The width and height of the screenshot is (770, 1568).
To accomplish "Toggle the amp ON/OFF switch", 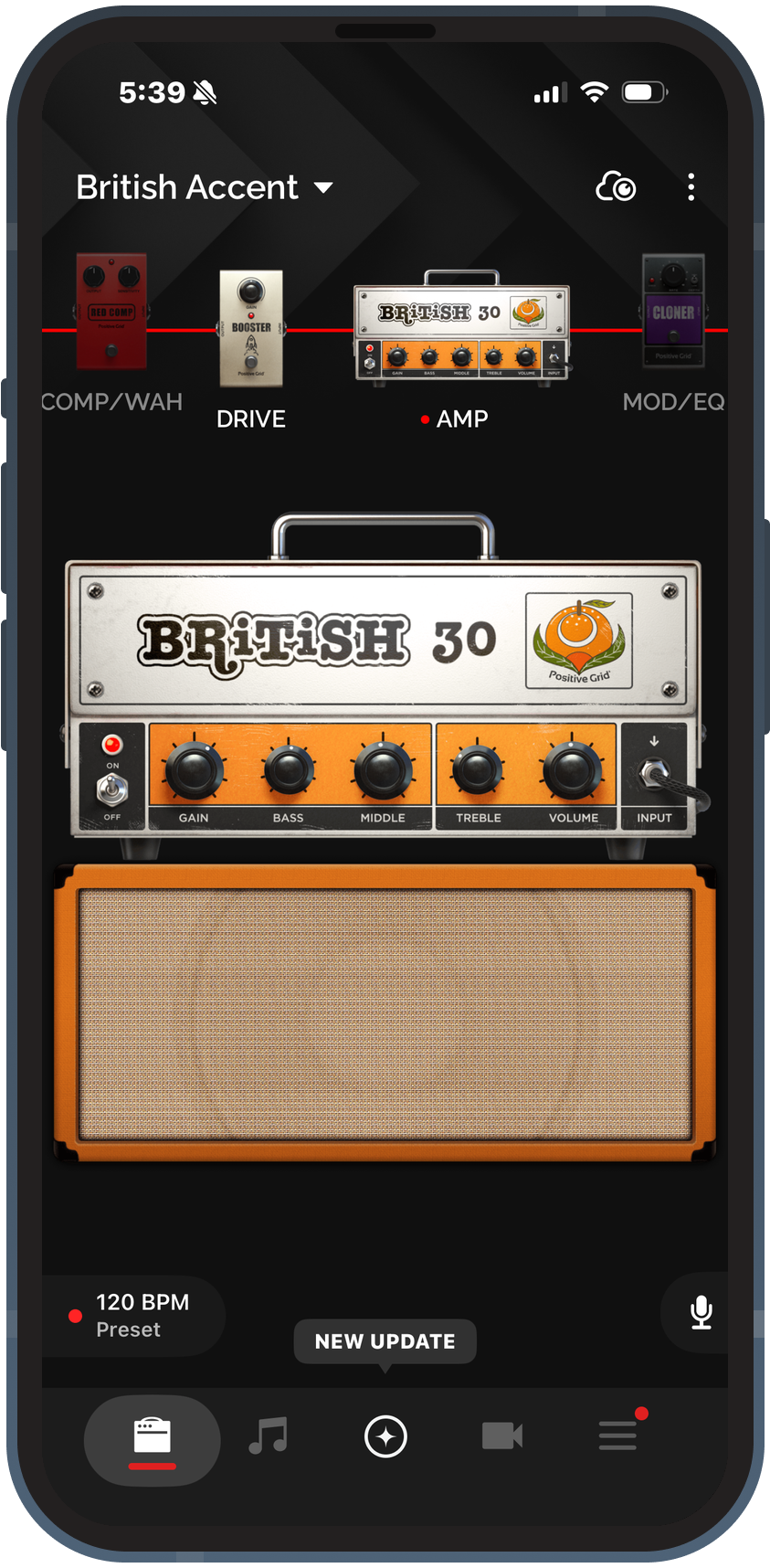I will point(112,788).
